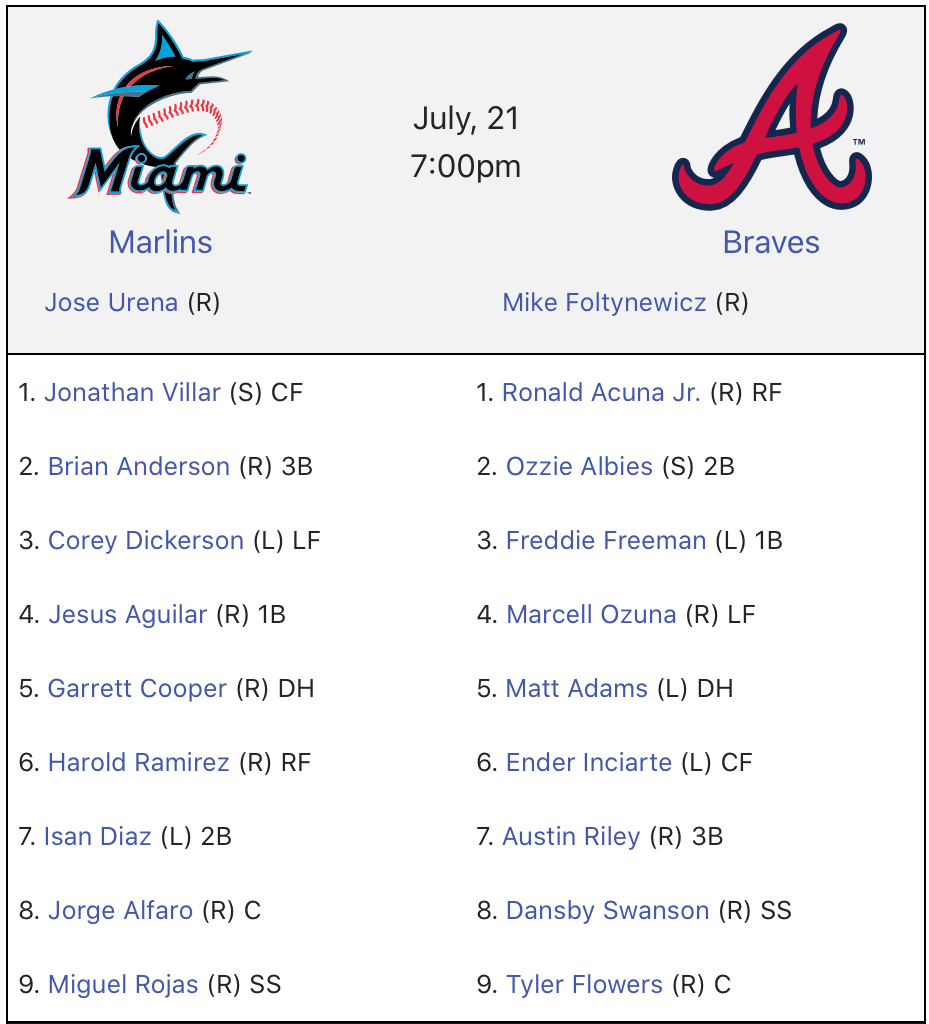This screenshot has width=929, height=1024.
Task: Select Brian Anderson in the Marlins lineup
Action: point(139,466)
